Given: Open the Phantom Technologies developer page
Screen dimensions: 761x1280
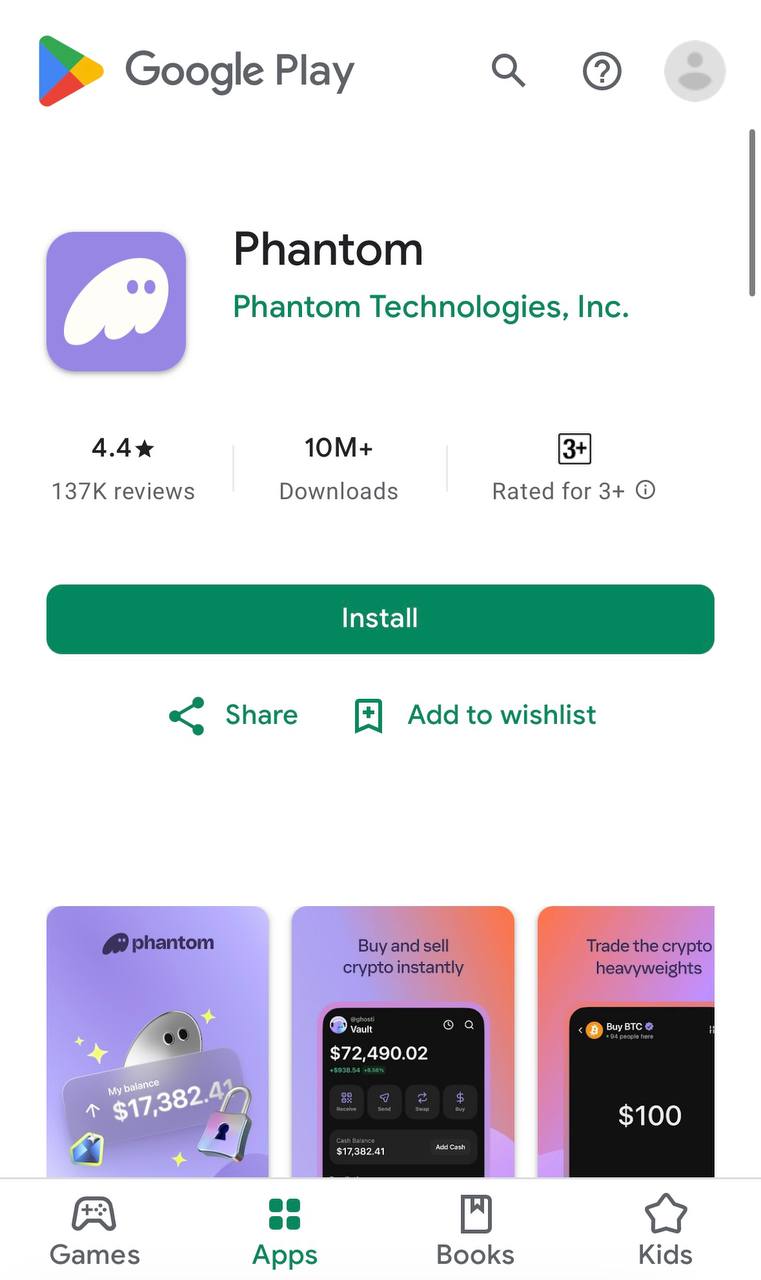Looking at the screenshot, I should pos(431,307).
